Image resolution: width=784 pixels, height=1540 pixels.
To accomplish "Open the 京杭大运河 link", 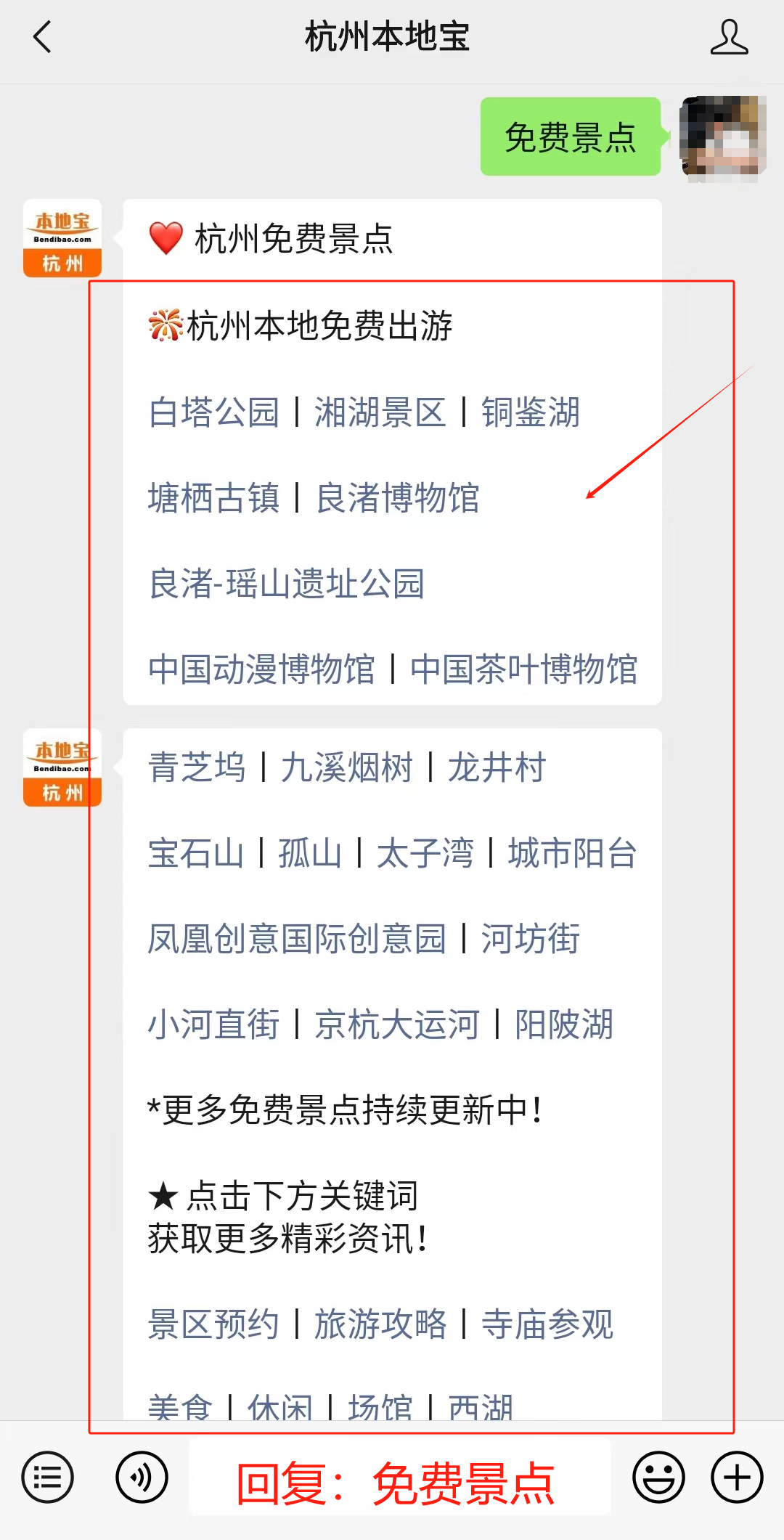I will click(x=397, y=1024).
